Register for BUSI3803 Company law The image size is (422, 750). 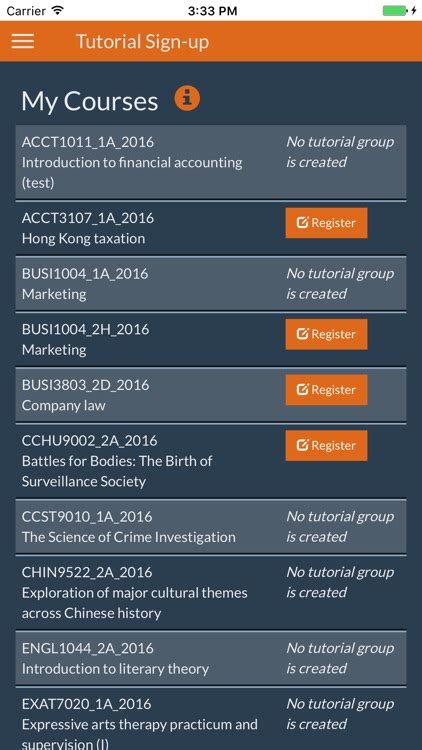pyautogui.click(x=326, y=390)
